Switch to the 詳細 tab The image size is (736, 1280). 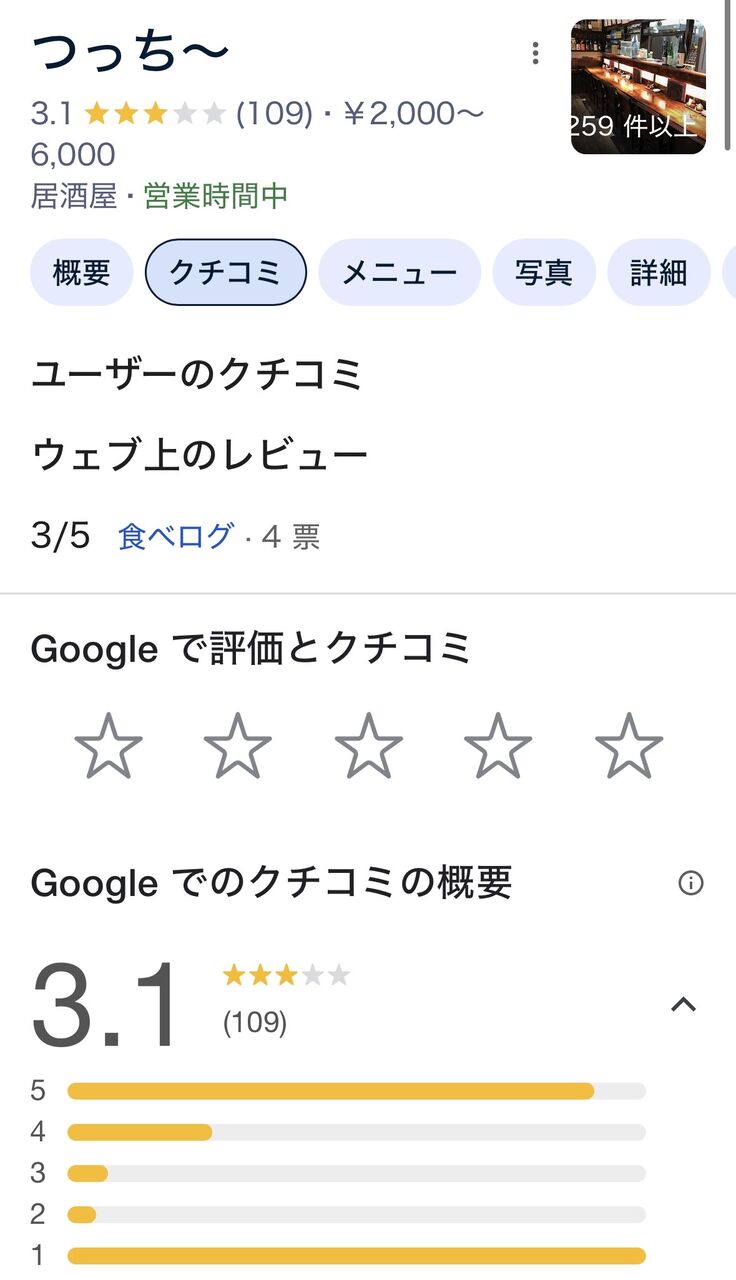pos(659,272)
